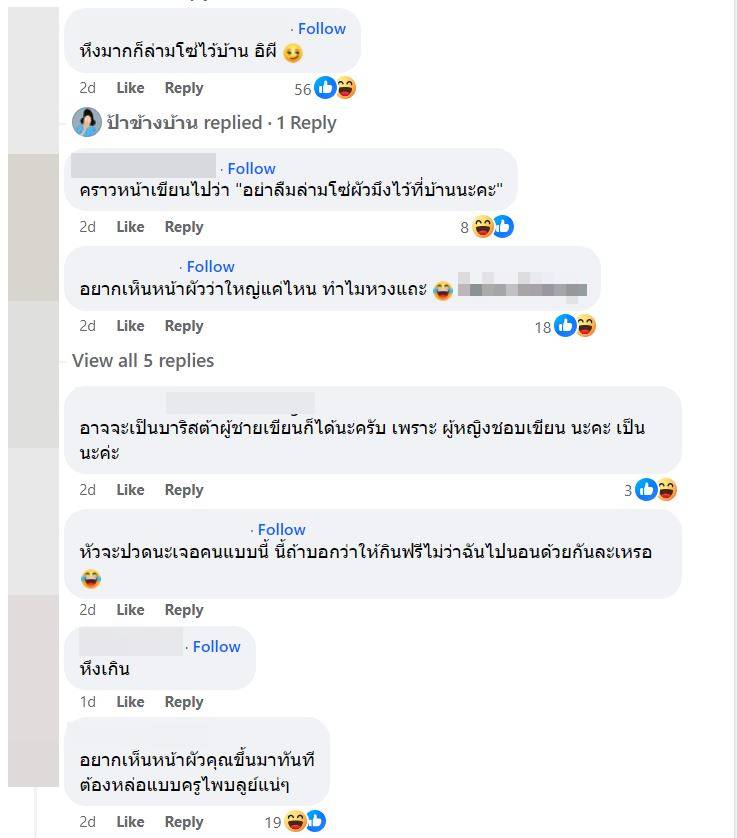
Task: Like the comment starting "คราวหน้าเขียนไปว่า"
Action: click(130, 227)
